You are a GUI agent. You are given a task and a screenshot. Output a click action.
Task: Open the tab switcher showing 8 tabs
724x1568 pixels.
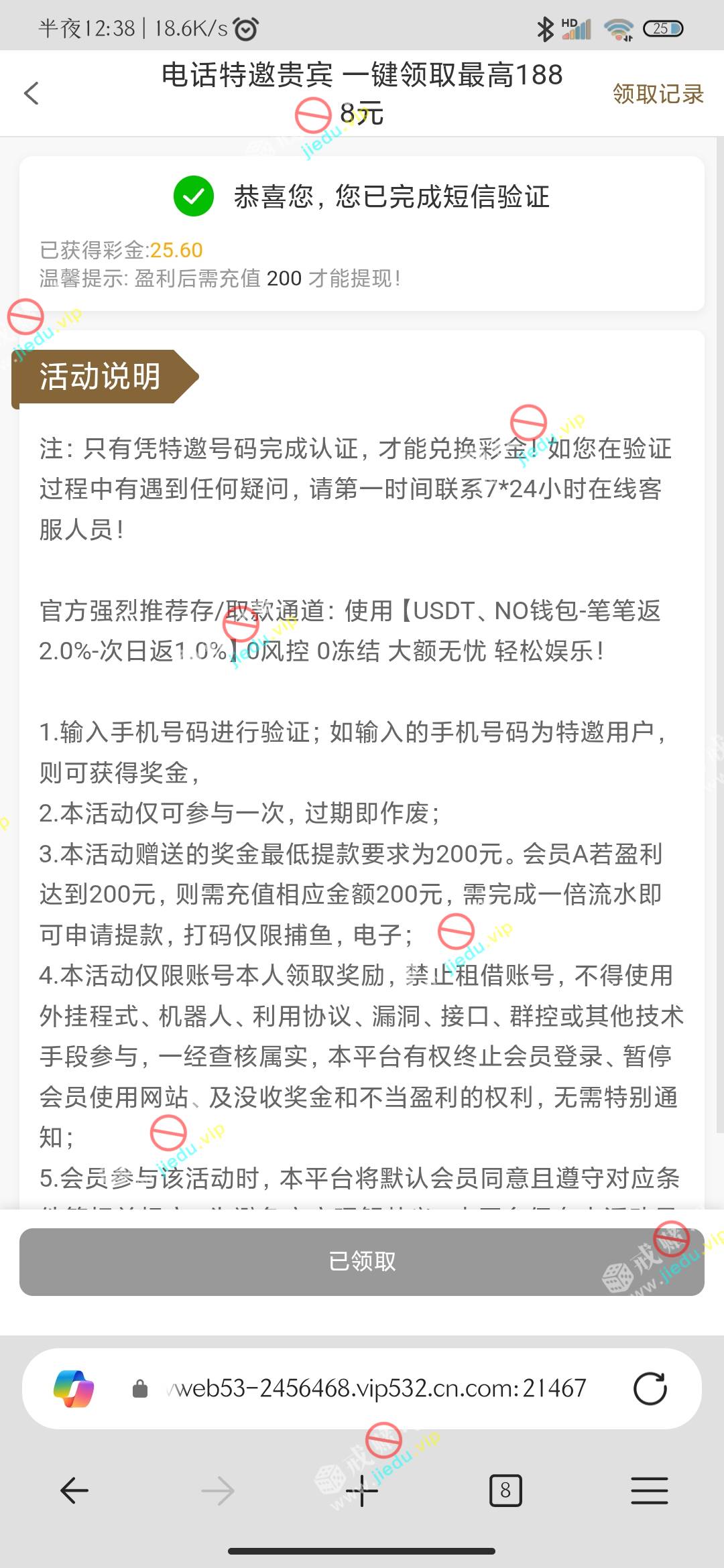click(x=505, y=1491)
